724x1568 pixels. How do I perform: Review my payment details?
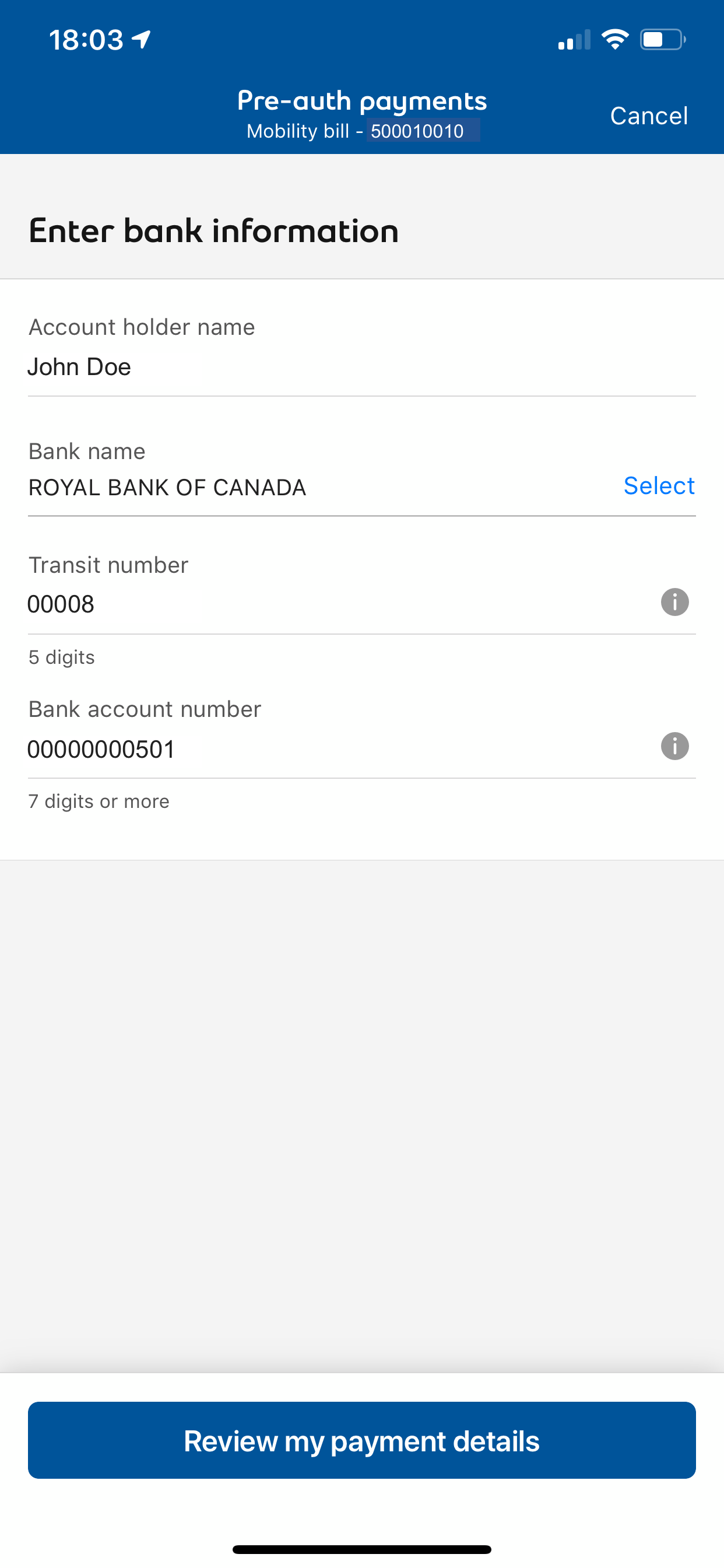point(361,1440)
